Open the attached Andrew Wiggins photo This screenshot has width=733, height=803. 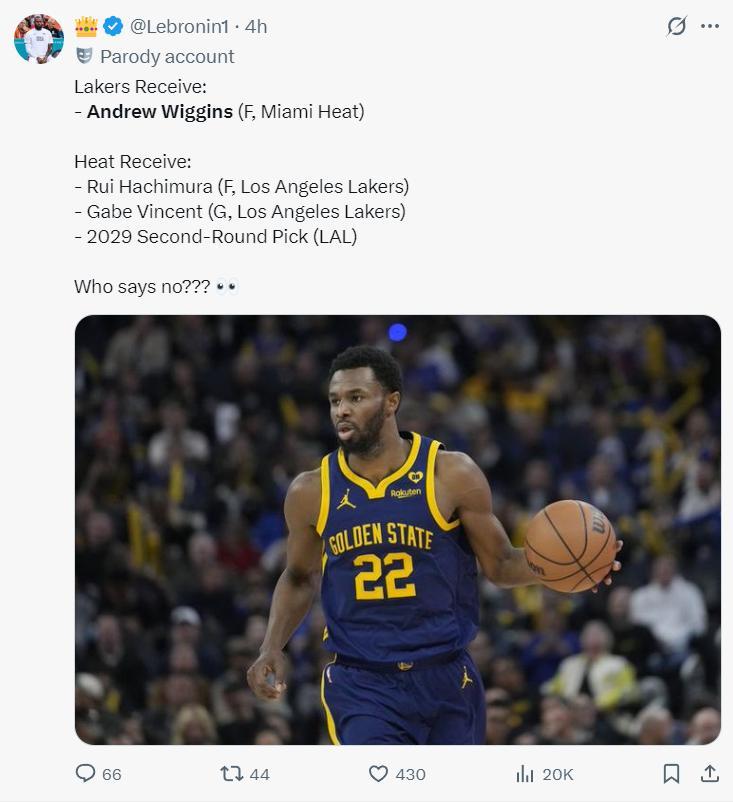point(397,530)
